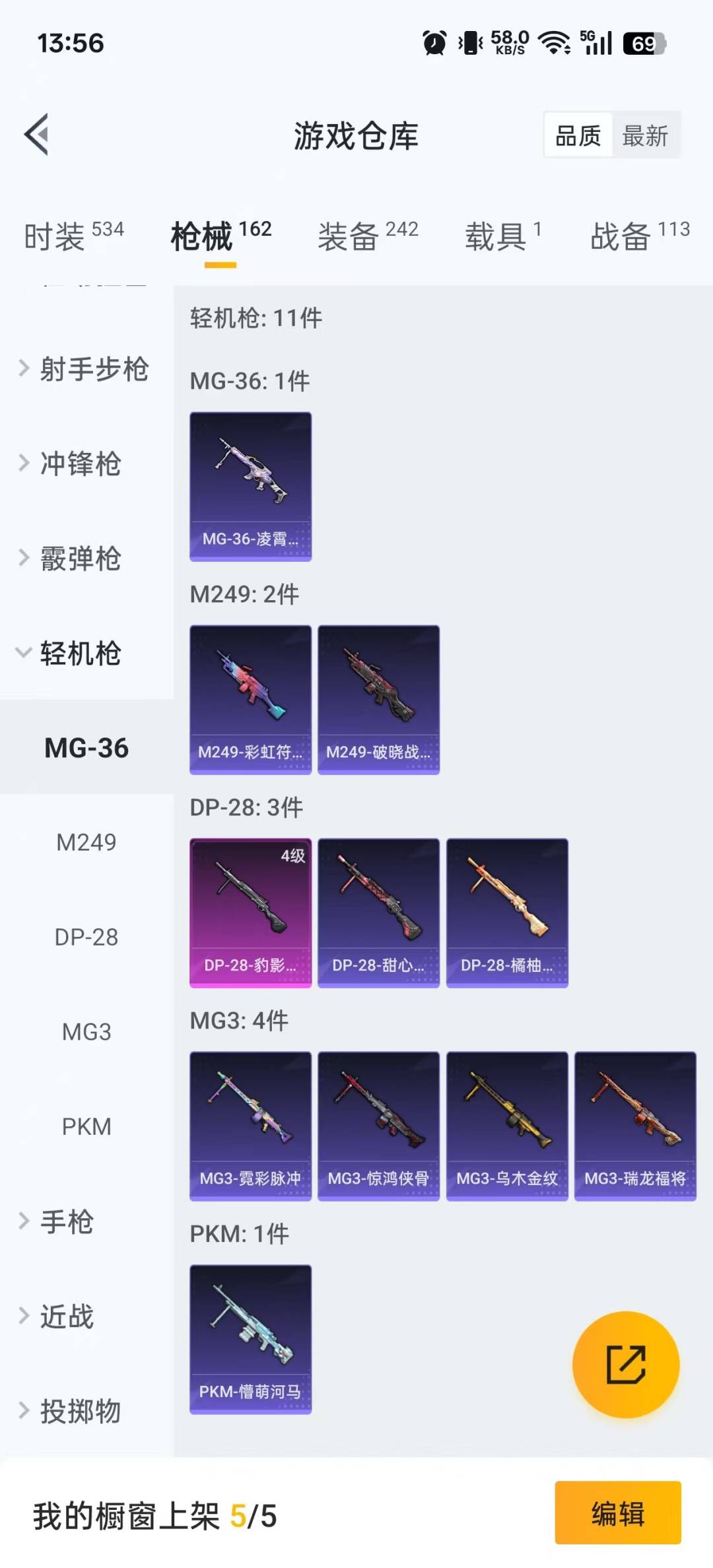Select the MG-36-凌霄 weapon skin

[x=251, y=487]
